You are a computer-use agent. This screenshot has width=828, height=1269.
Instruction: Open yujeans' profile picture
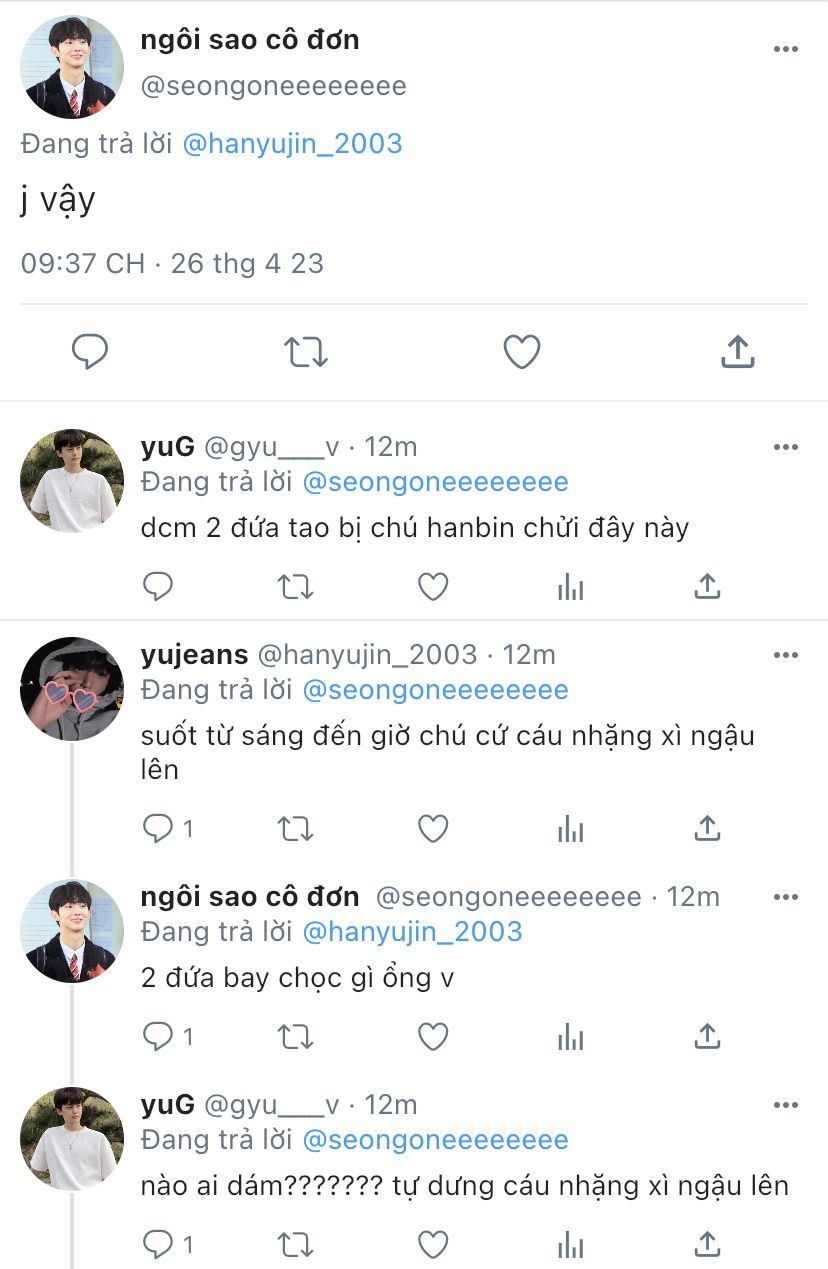[71, 689]
